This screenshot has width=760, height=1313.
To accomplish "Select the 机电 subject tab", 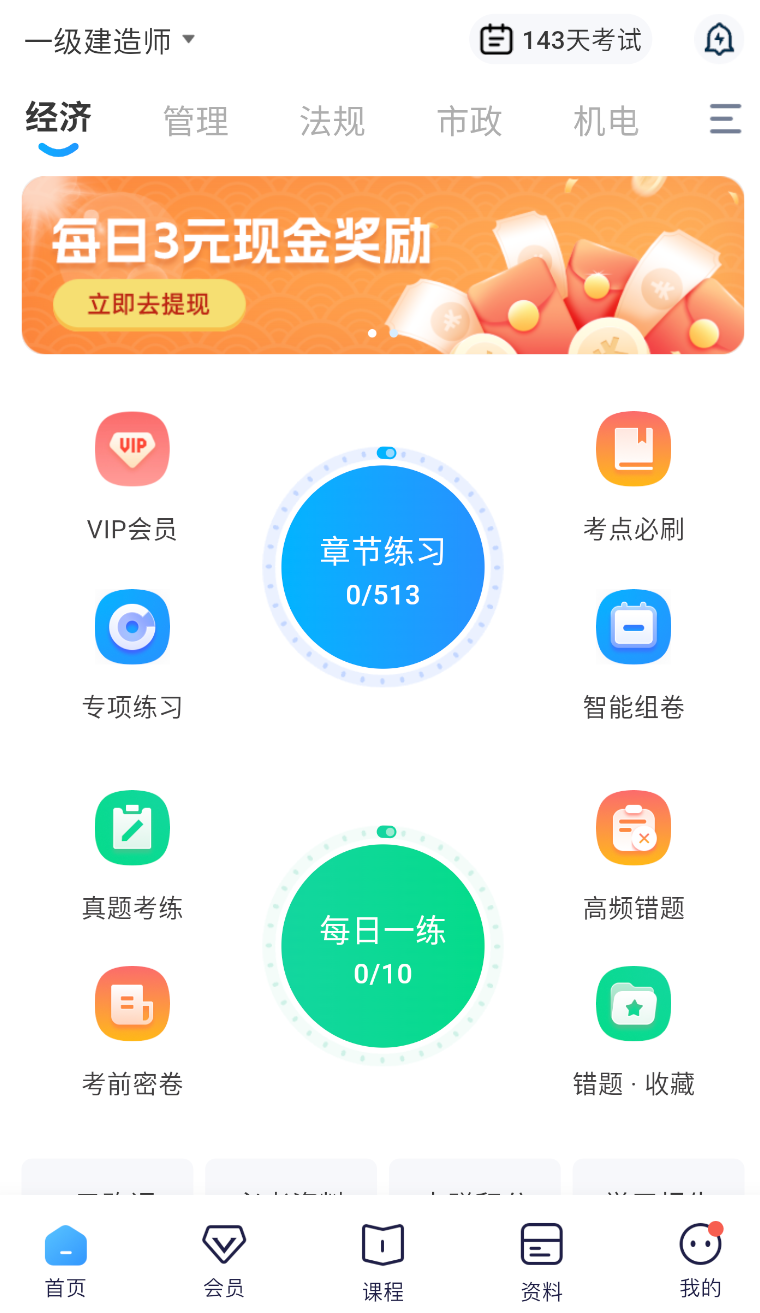I will click(x=606, y=122).
